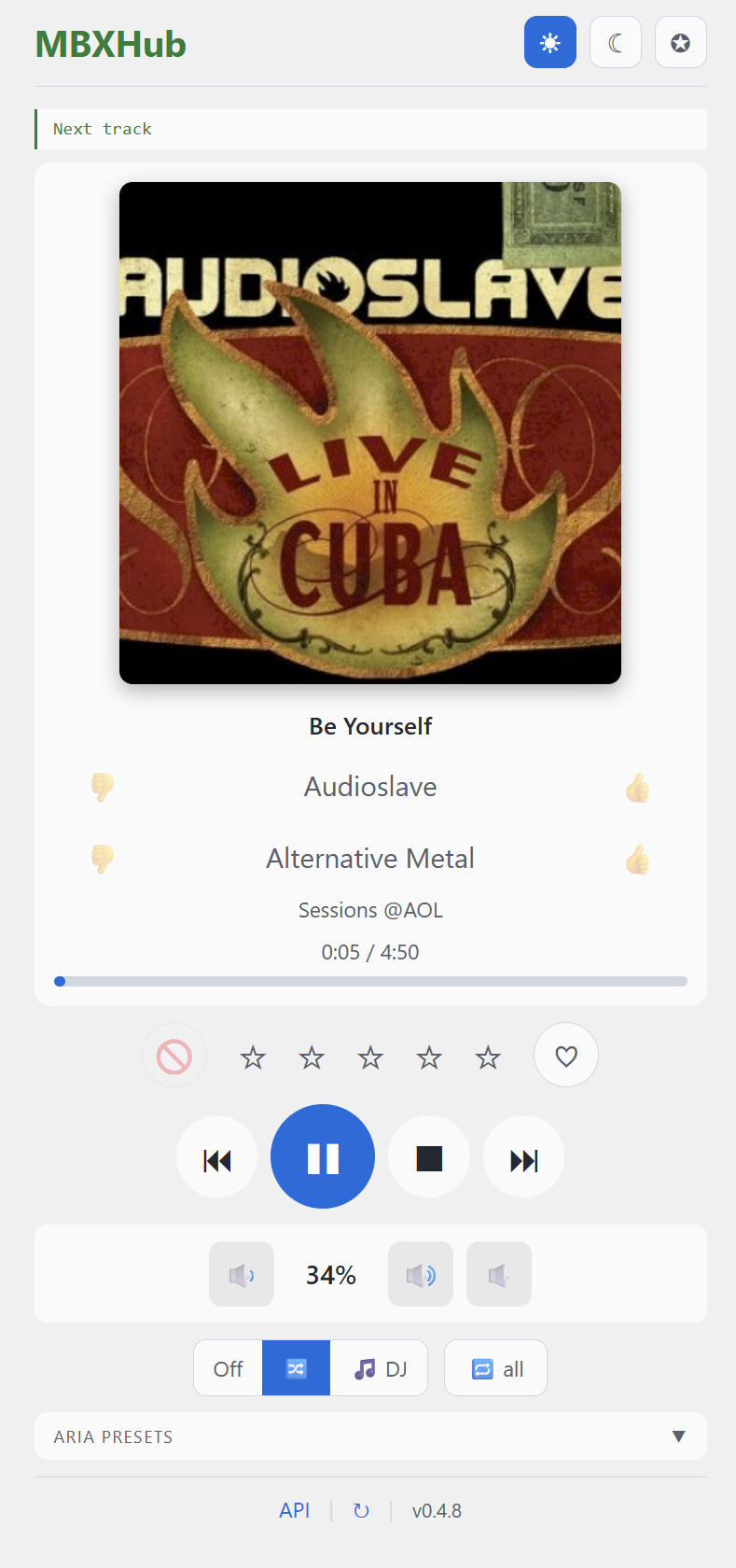
Task: Seek within the track progress bar
Action: click(371, 981)
